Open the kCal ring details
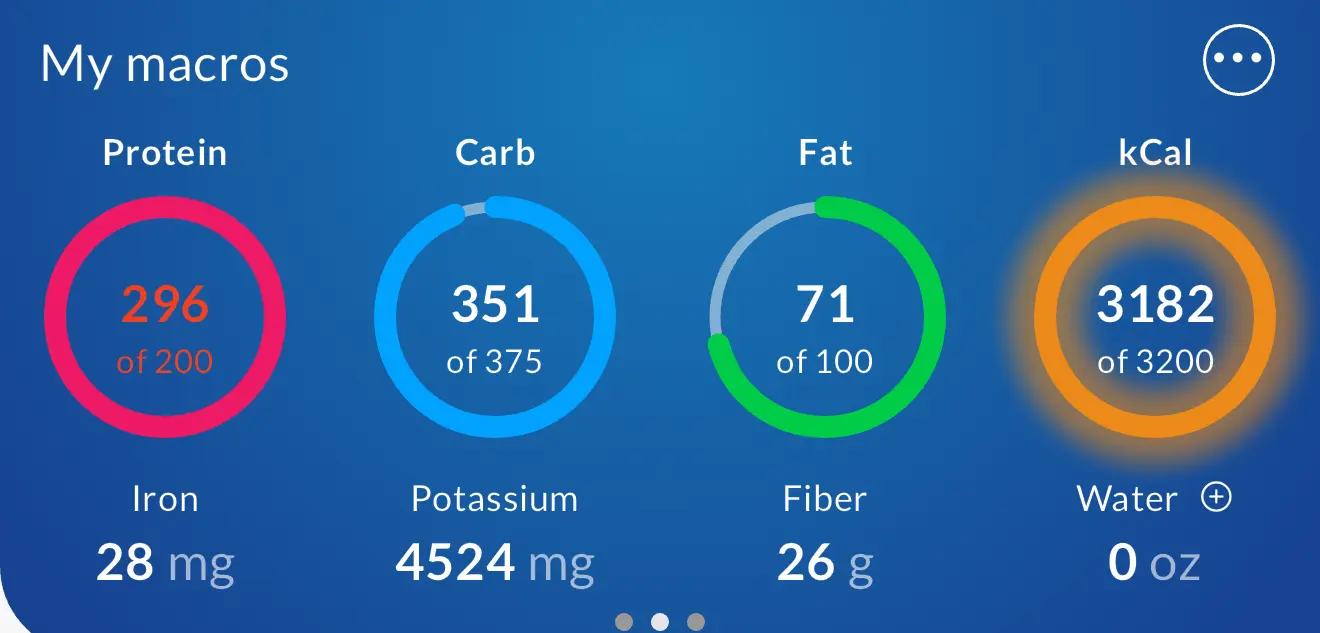Image resolution: width=1320 pixels, height=633 pixels. click(1155, 317)
